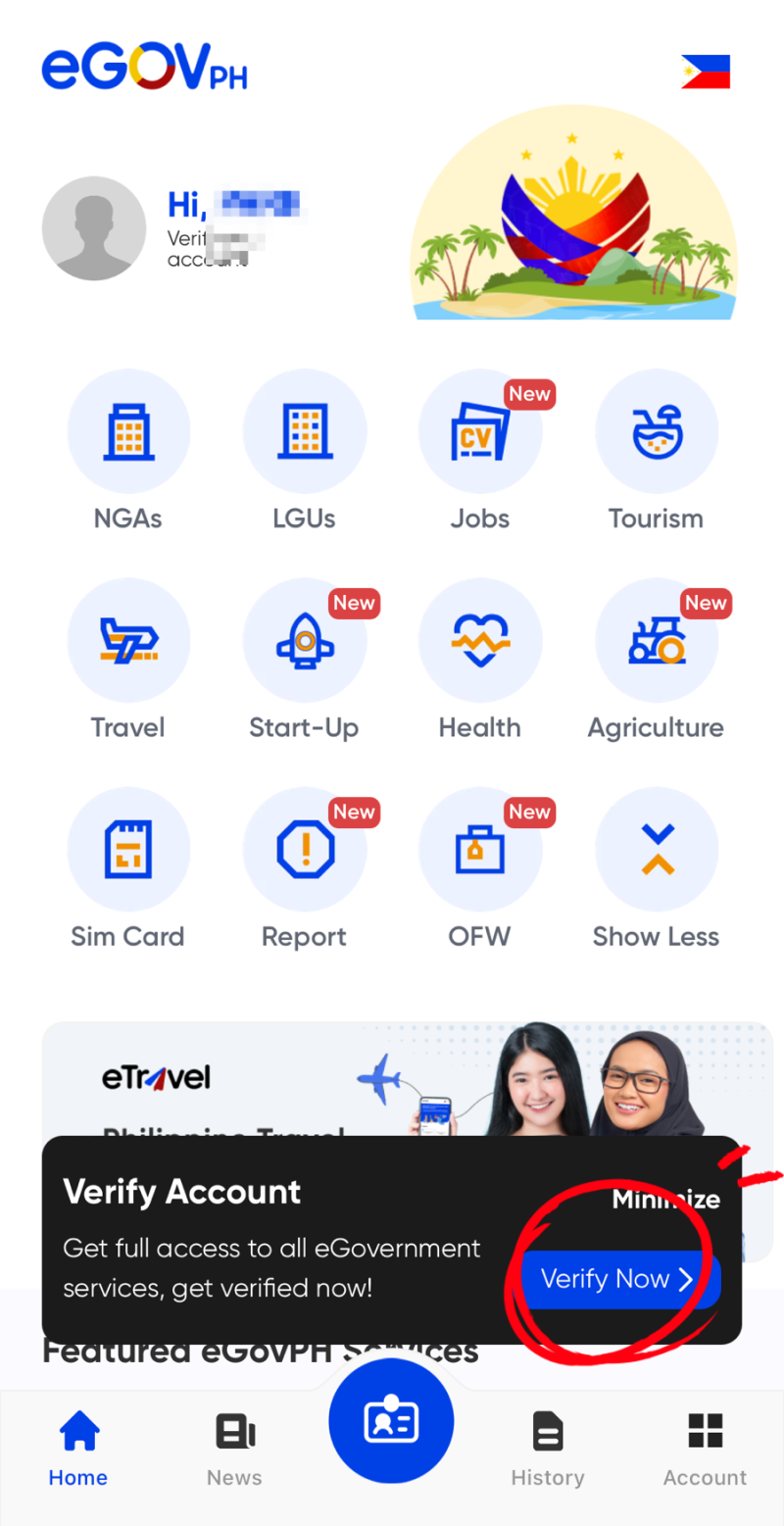Viewport: 784px width, 1526px height.
Task: Open the NGAs services icon
Action: 128,431
